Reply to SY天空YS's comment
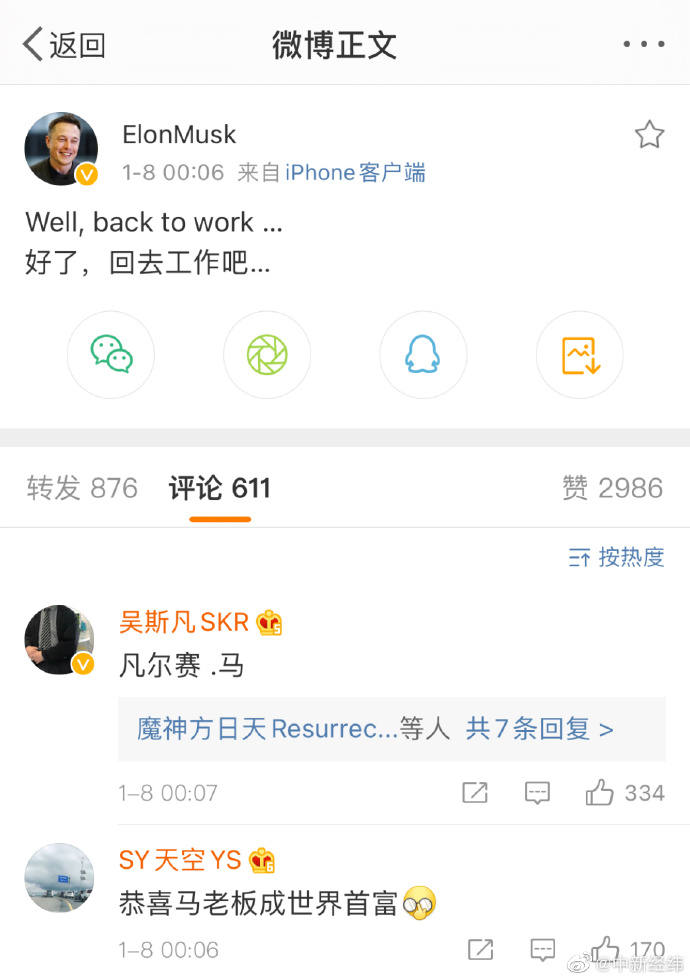690x980 pixels. 542,949
